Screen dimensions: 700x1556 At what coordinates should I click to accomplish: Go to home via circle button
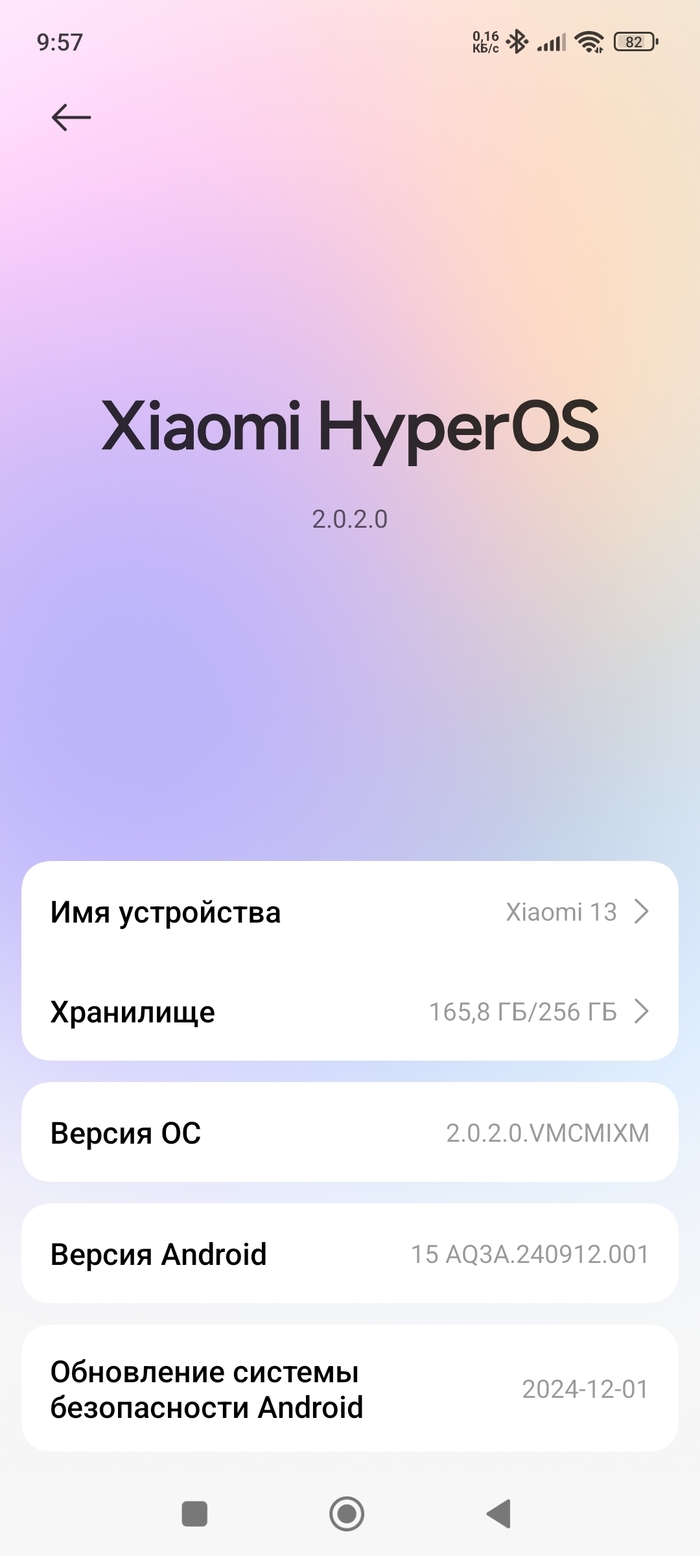click(x=347, y=1514)
